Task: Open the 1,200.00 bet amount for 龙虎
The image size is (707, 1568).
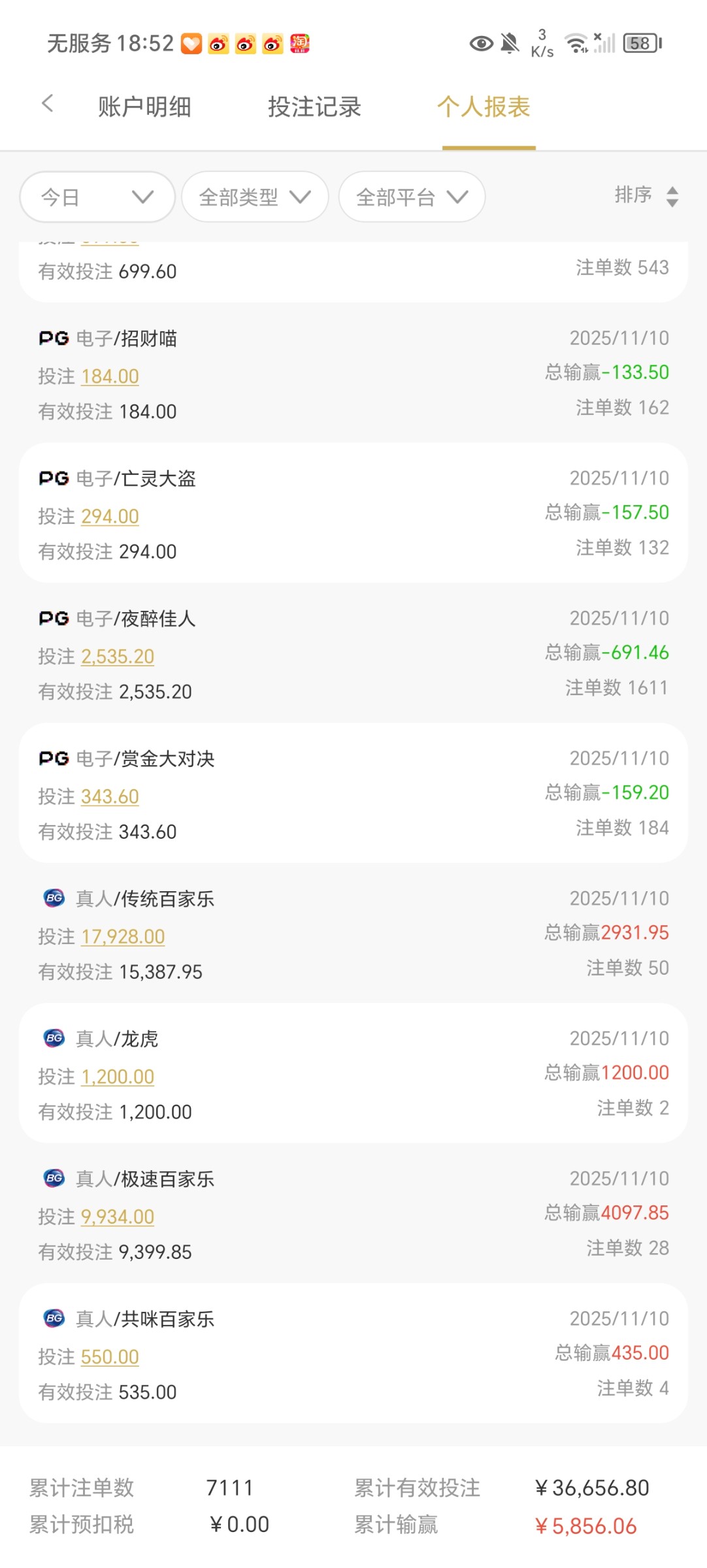Action: click(118, 1077)
